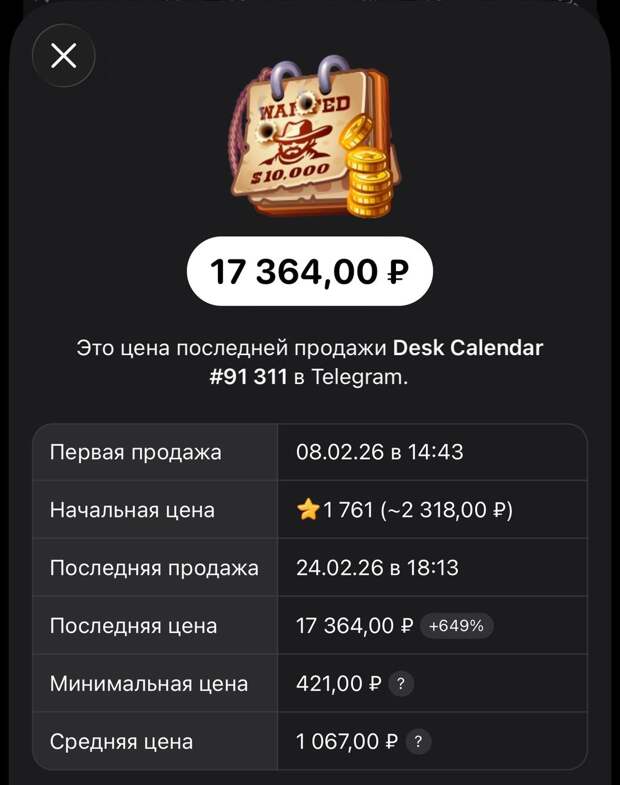Image resolution: width=620 pixels, height=785 pixels.
Task: Open the help hint for Средняя цена
Action: (x=419, y=742)
